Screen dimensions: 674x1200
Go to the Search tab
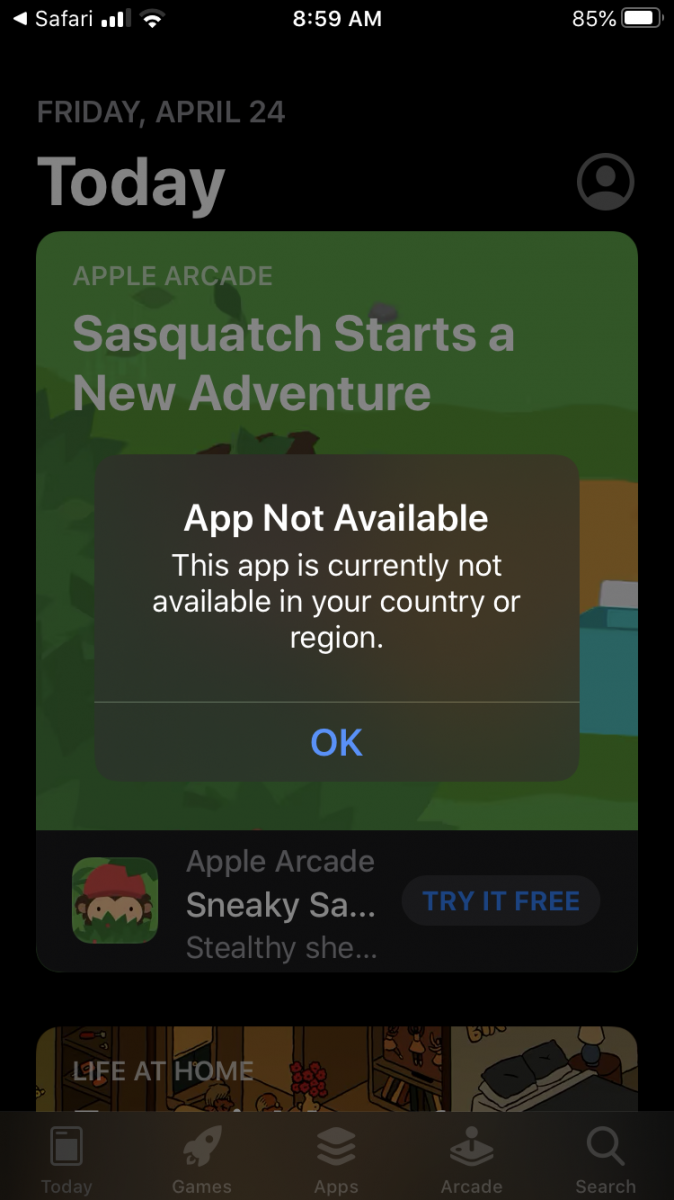click(605, 1160)
